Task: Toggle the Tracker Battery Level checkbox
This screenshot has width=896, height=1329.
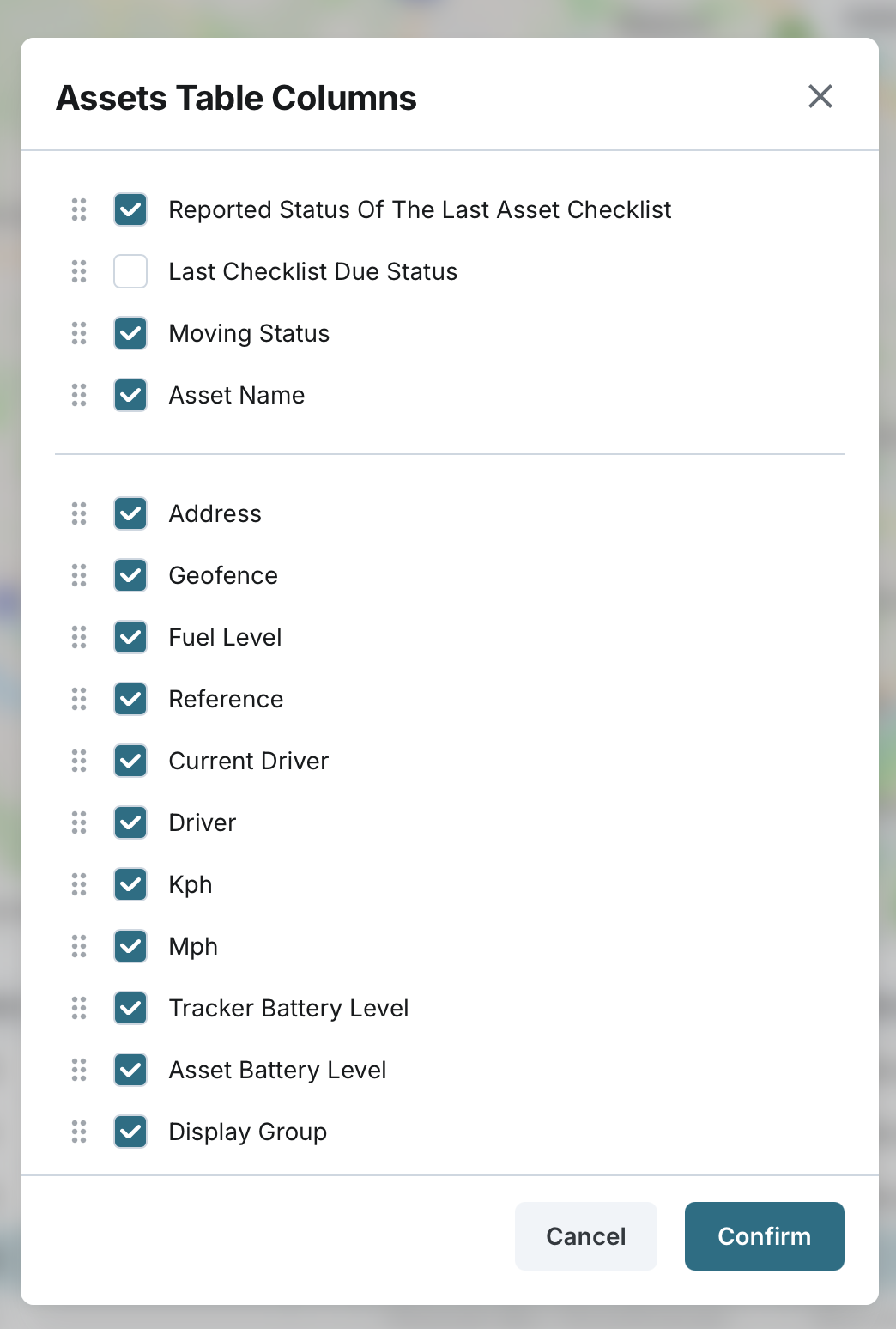Action: pos(130,1008)
